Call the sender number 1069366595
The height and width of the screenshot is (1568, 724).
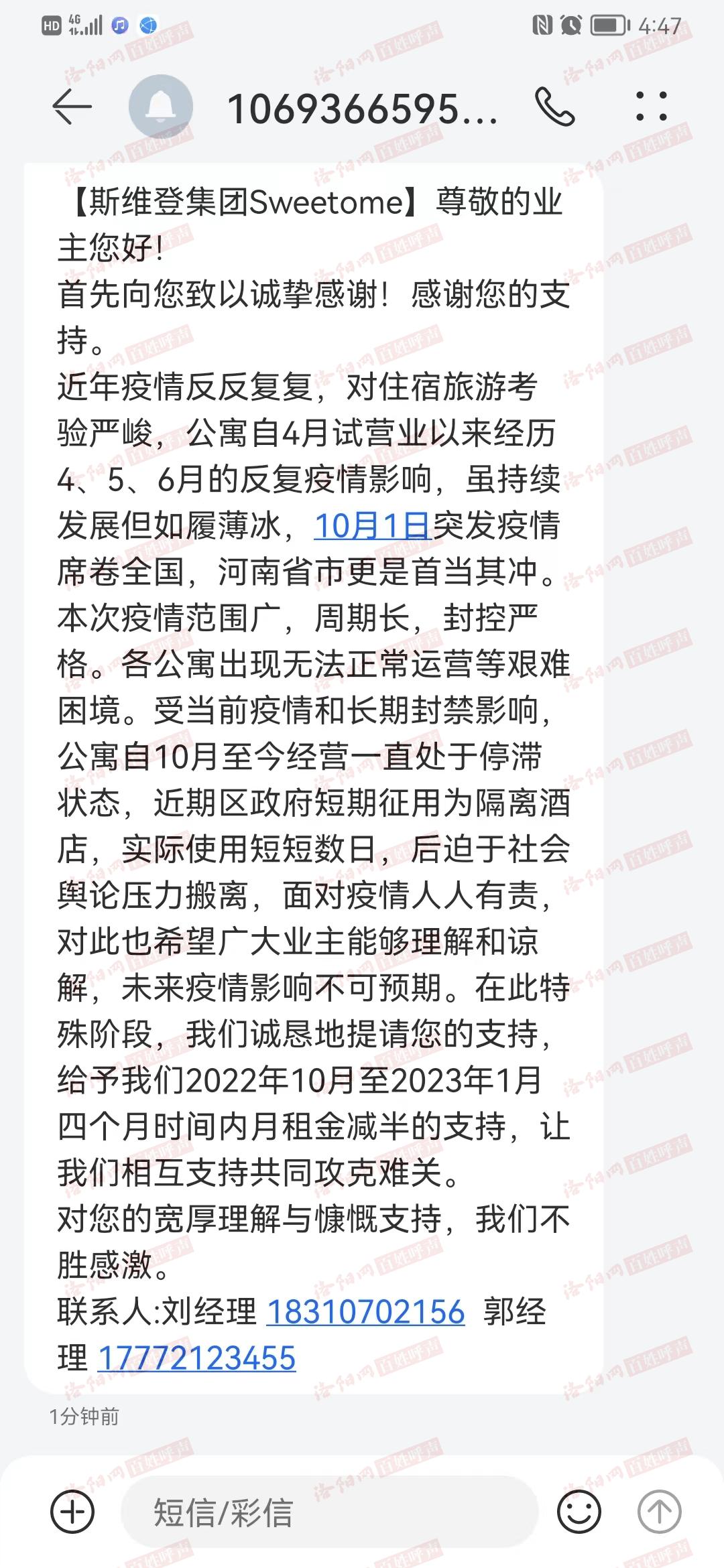(555, 107)
